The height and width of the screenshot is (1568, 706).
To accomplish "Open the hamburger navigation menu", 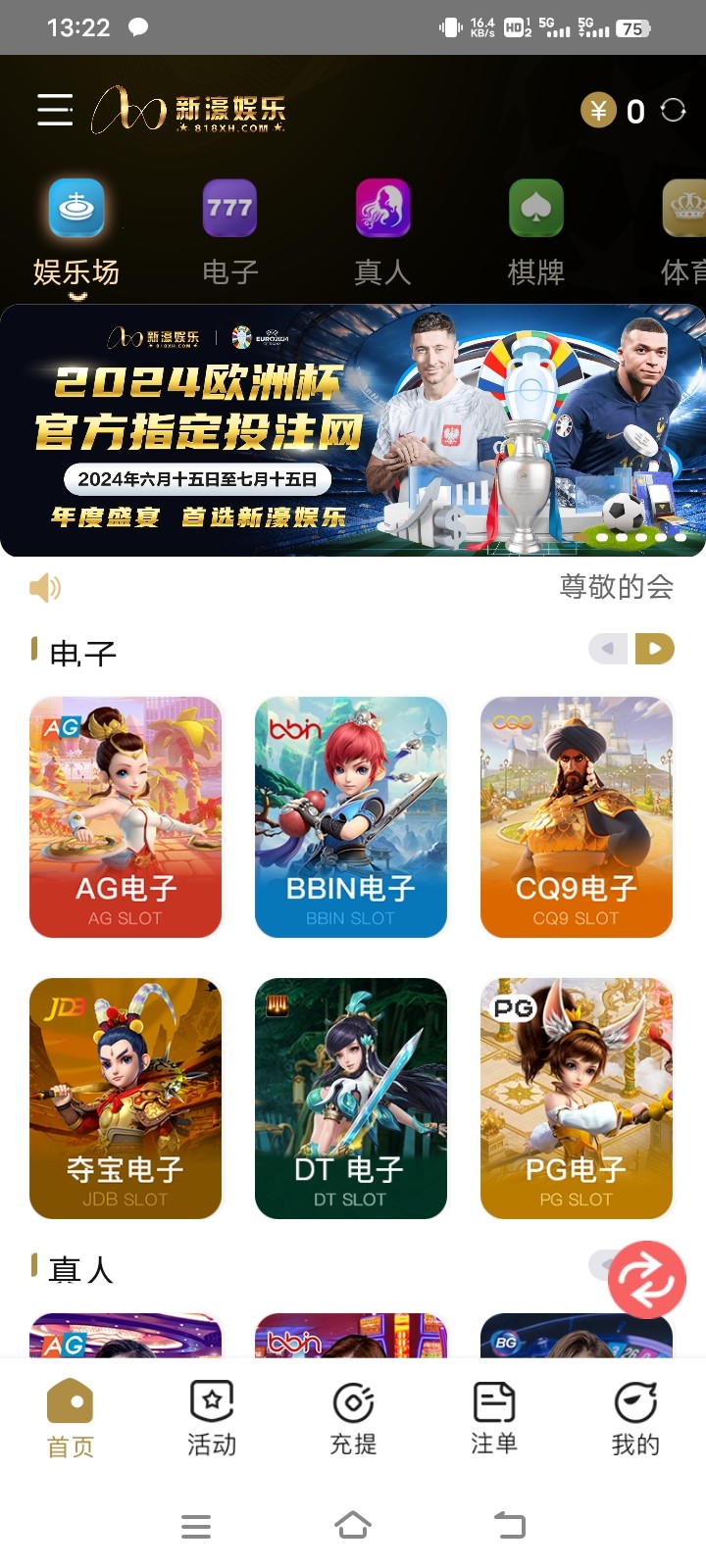I will coord(54,110).
